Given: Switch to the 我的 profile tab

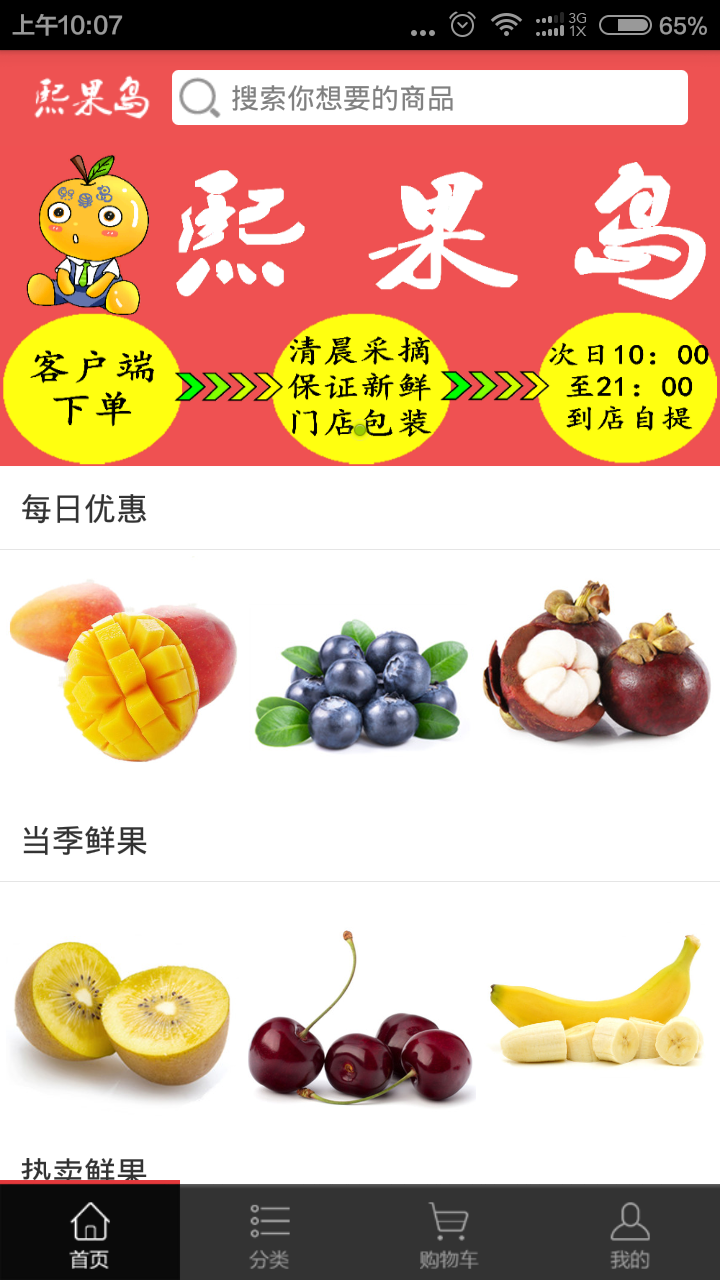Looking at the screenshot, I should (x=630, y=1234).
